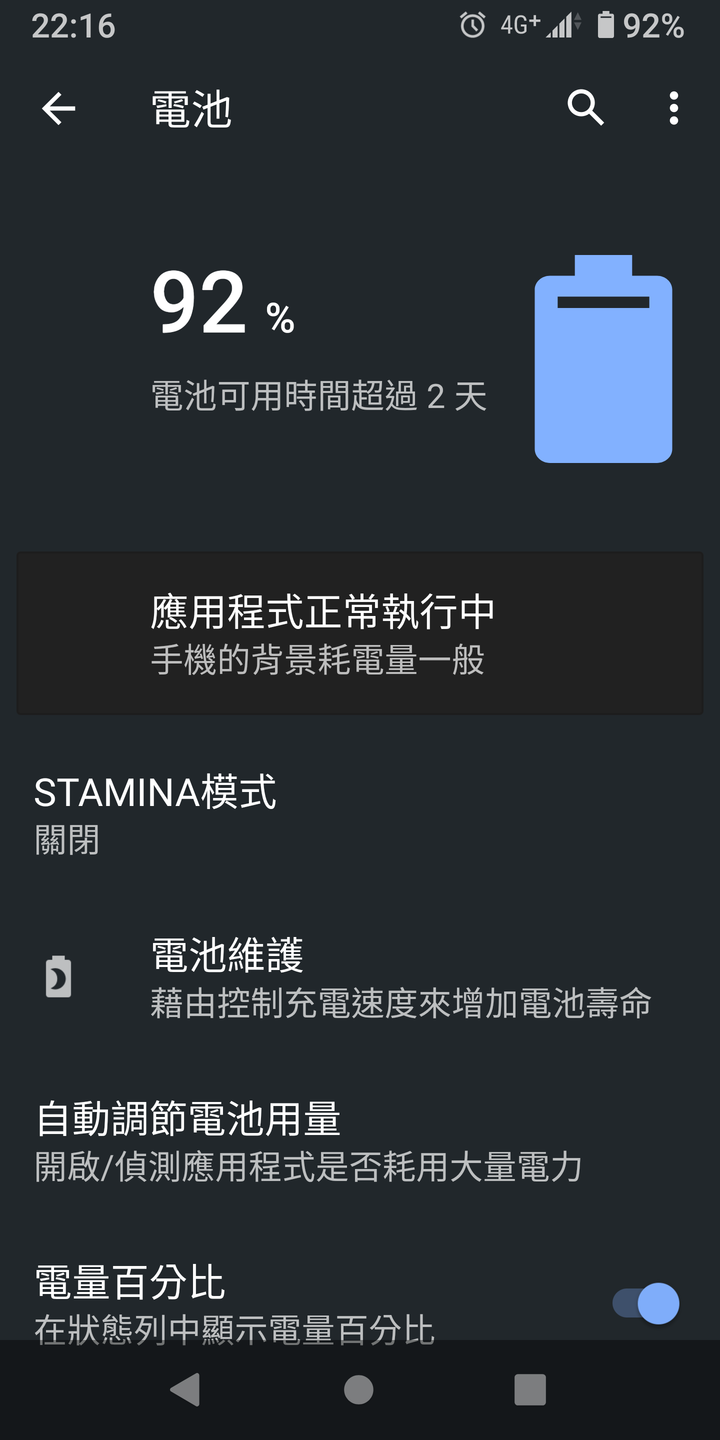Open search in battery settings

[x=585, y=107]
